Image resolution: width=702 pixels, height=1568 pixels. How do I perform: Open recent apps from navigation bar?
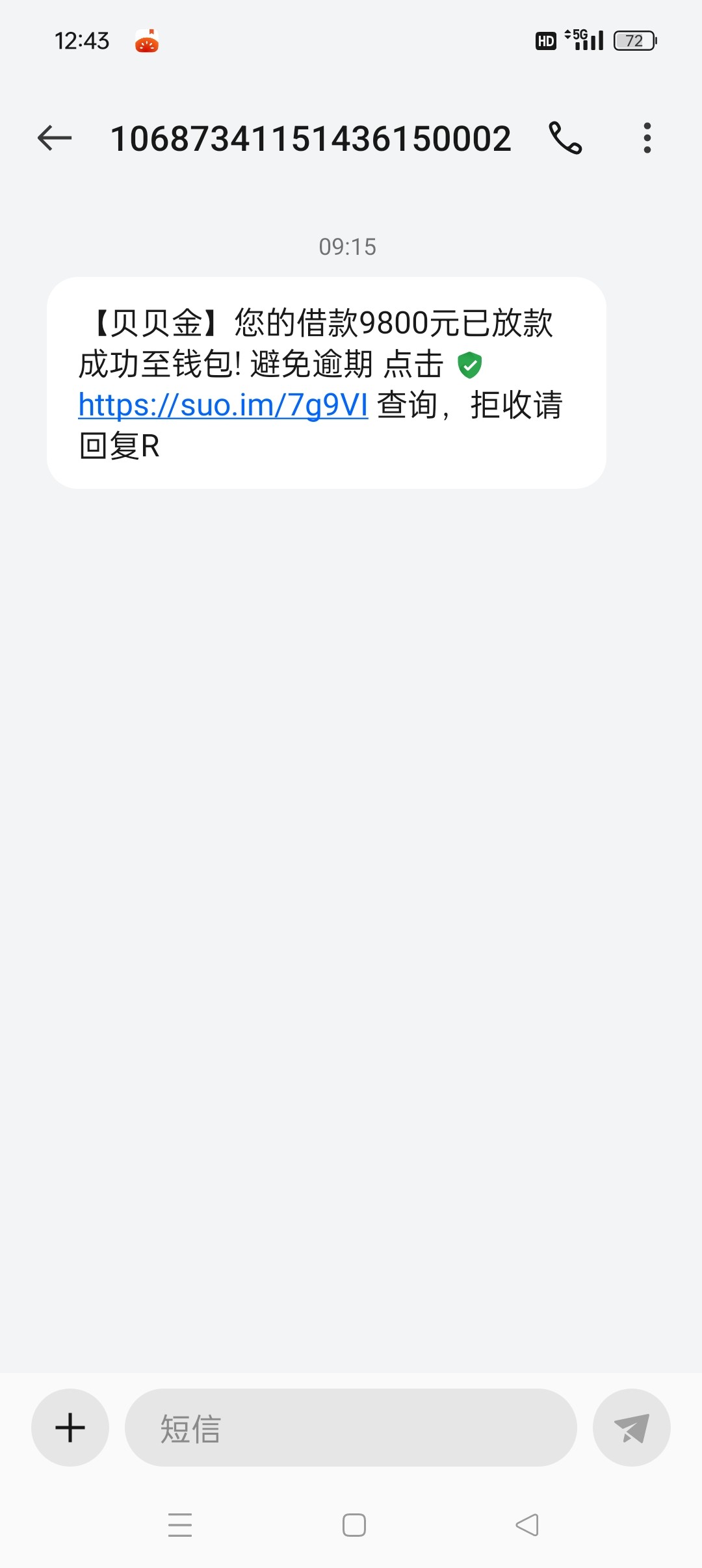(180, 1524)
